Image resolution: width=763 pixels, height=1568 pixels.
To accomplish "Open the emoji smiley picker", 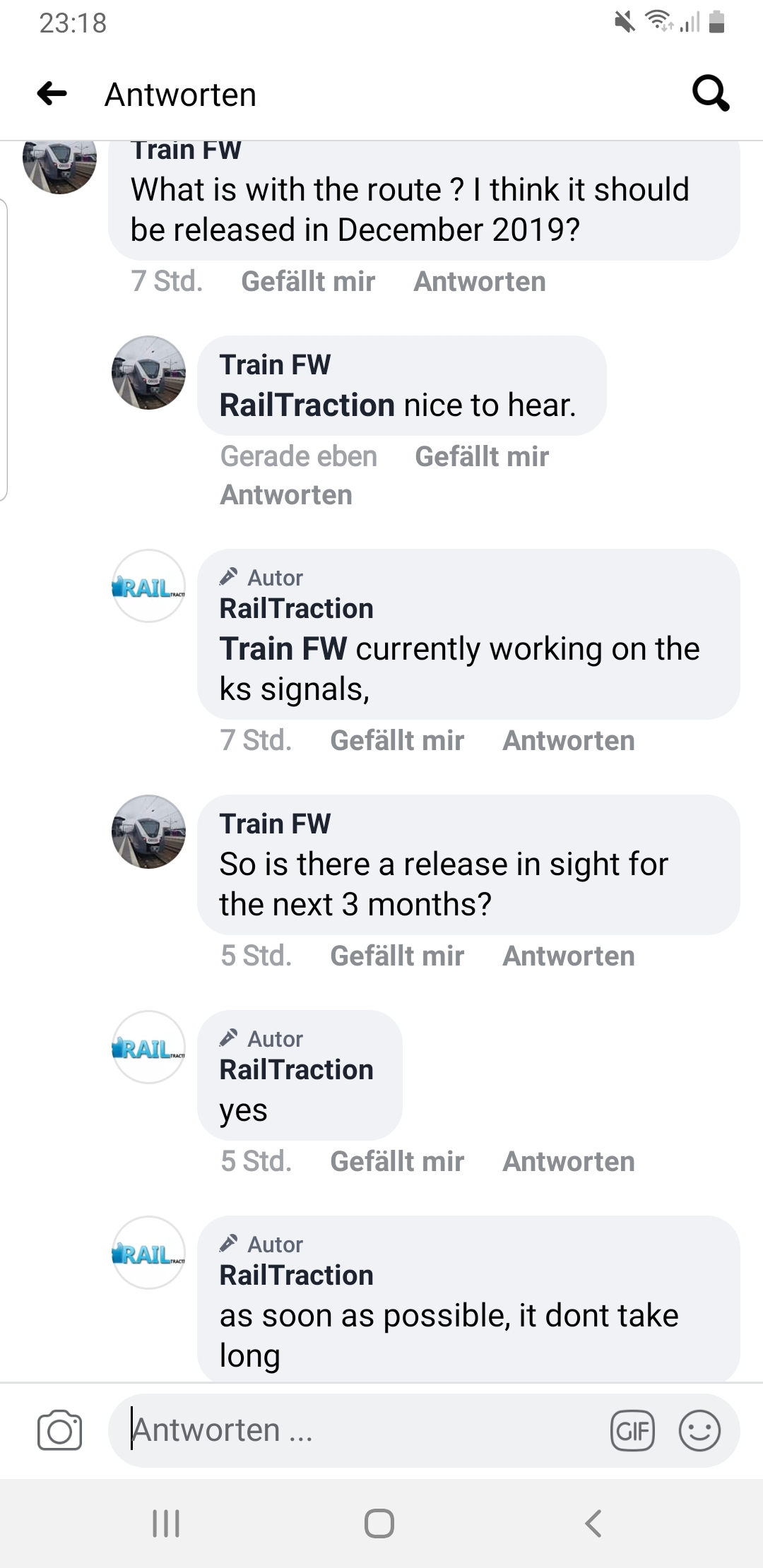I will pos(699,1430).
